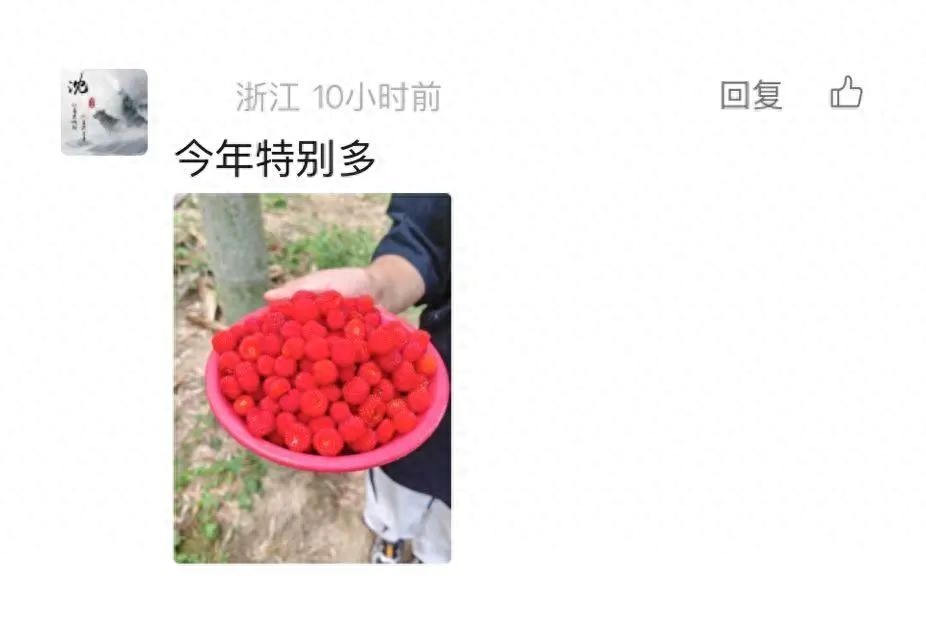
Task: Tap 回复 to reply to this comment
Action: pyautogui.click(x=751, y=95)
